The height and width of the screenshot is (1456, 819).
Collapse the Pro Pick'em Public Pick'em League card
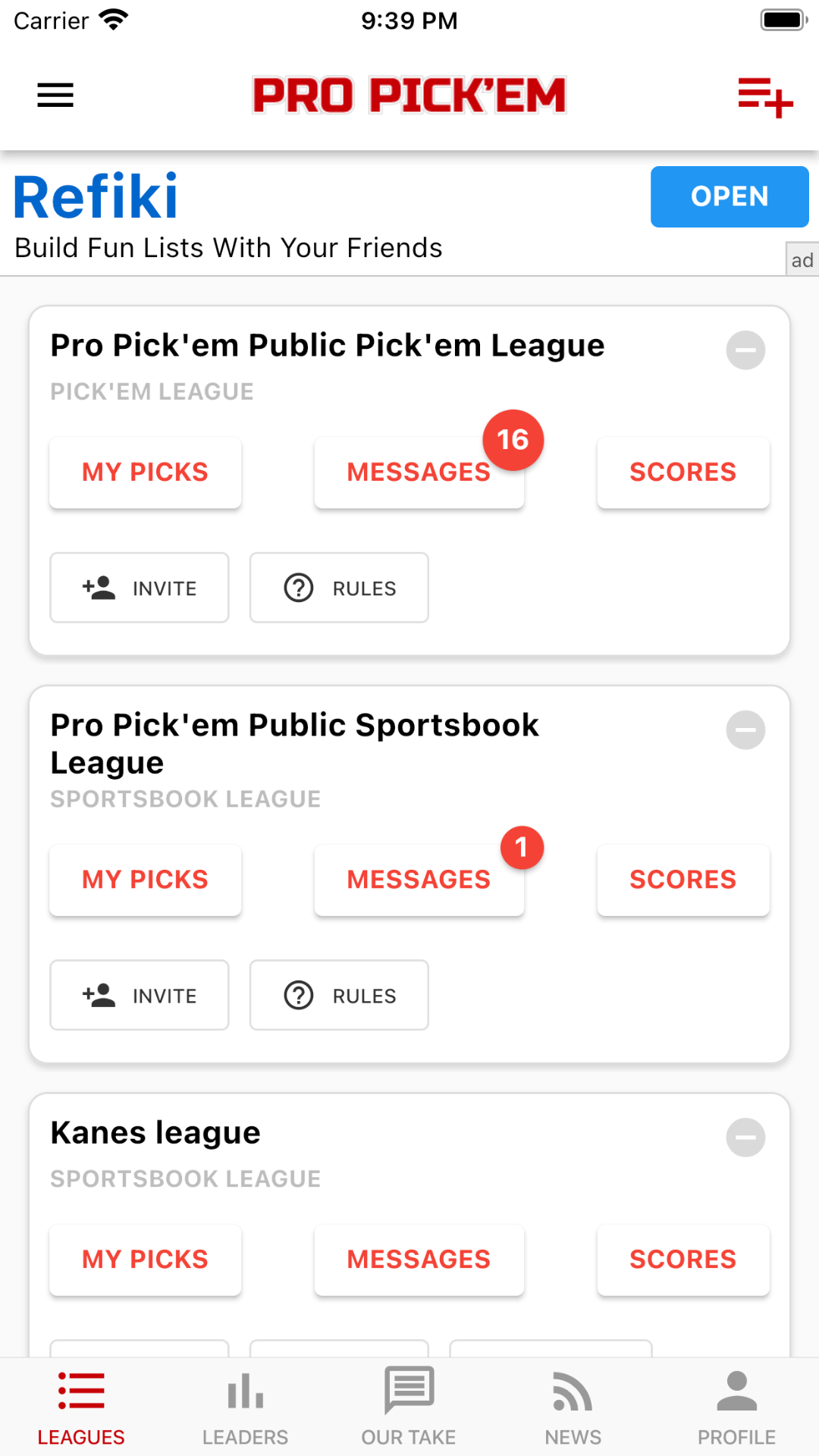coord(746,350)
